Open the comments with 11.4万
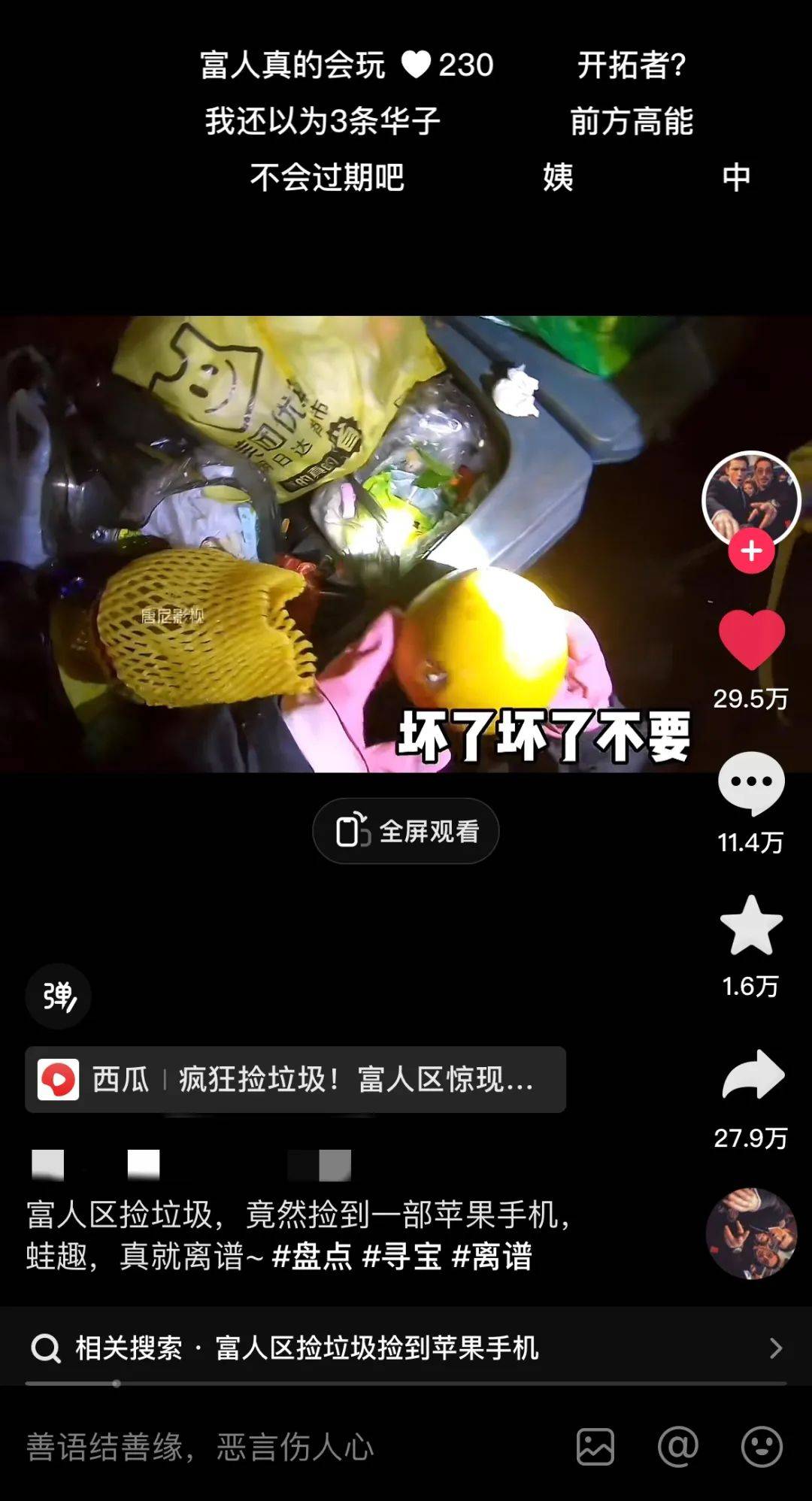The height and width of the screenshot is (1501, 812). 751,784
